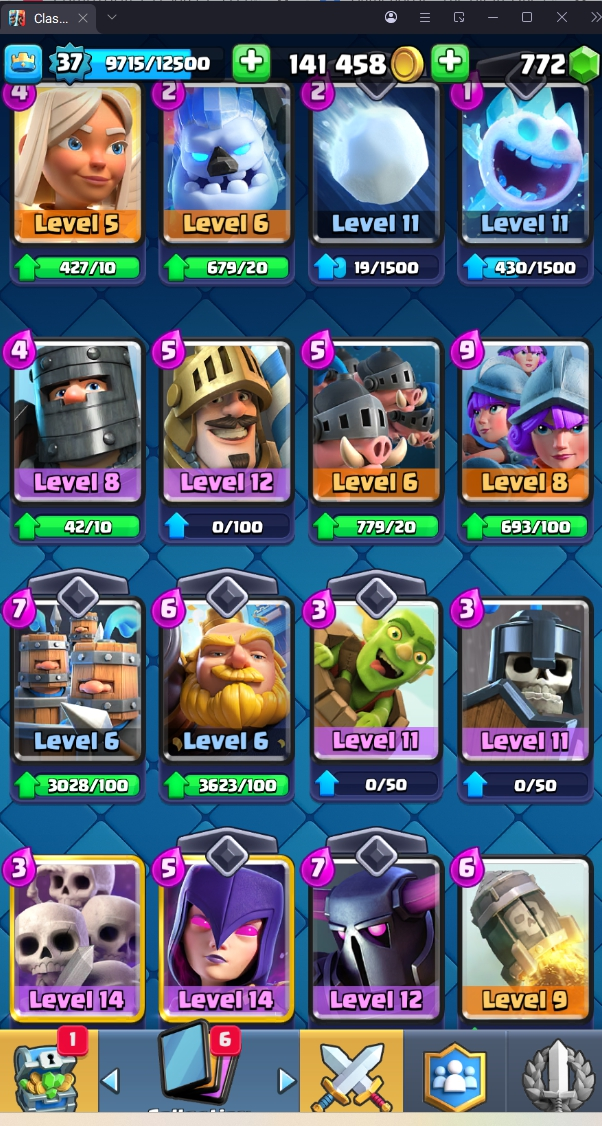This screenshot has height=1126, width=602.
Task: Select the Level 5 blonde Valkyrie-like card
Action: click(x=77, y=165)
